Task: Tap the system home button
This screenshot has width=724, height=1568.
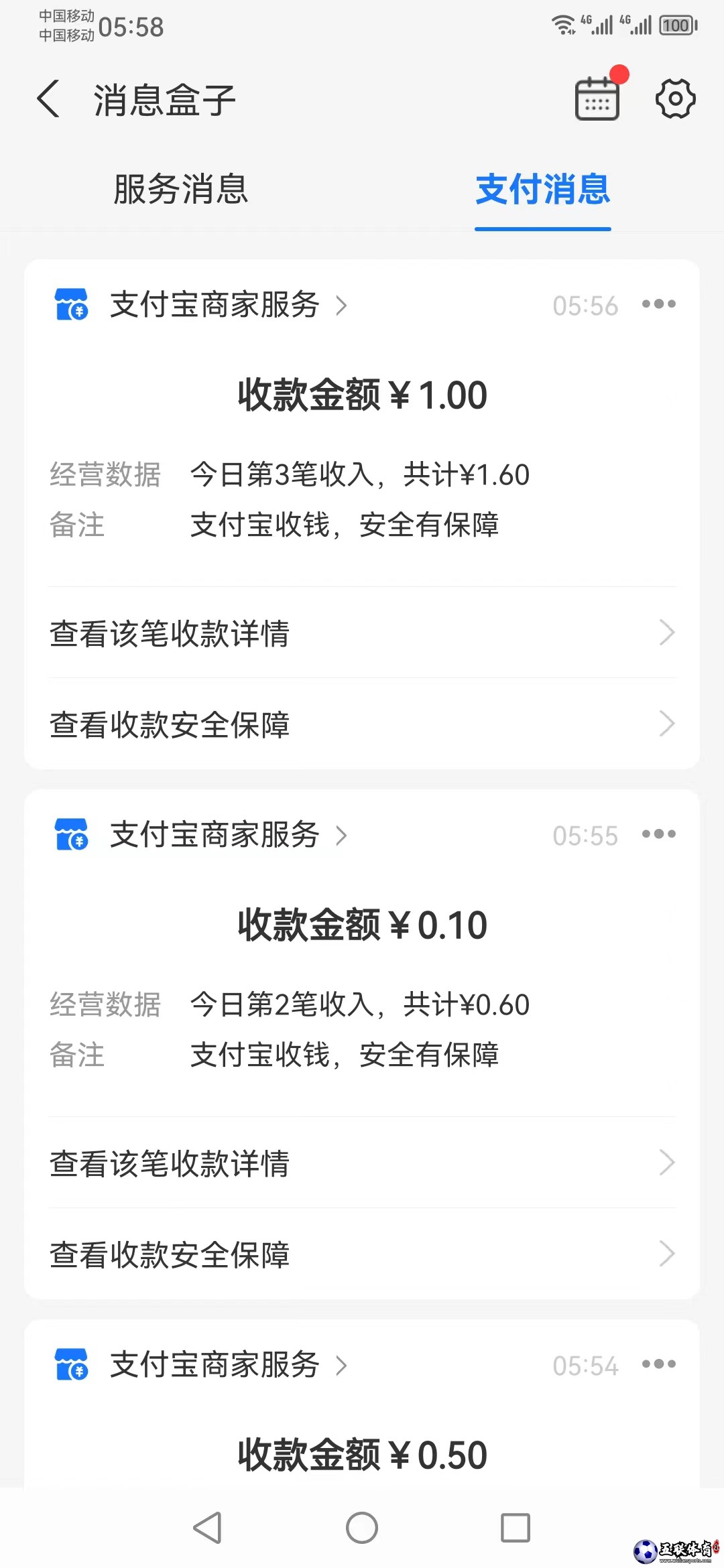Action: (362, 1528)
